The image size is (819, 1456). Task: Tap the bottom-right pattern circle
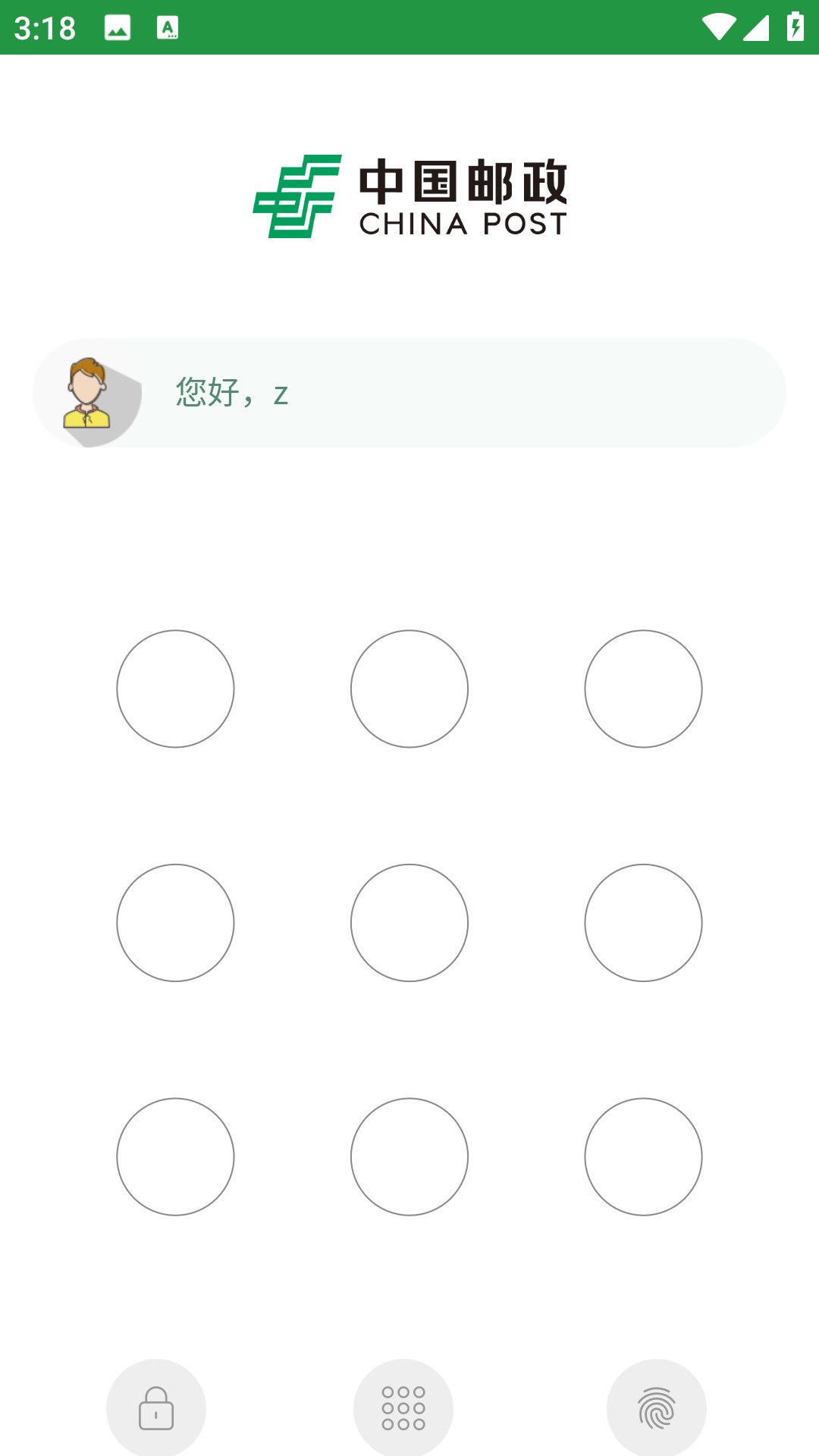tap(643, 1156)
